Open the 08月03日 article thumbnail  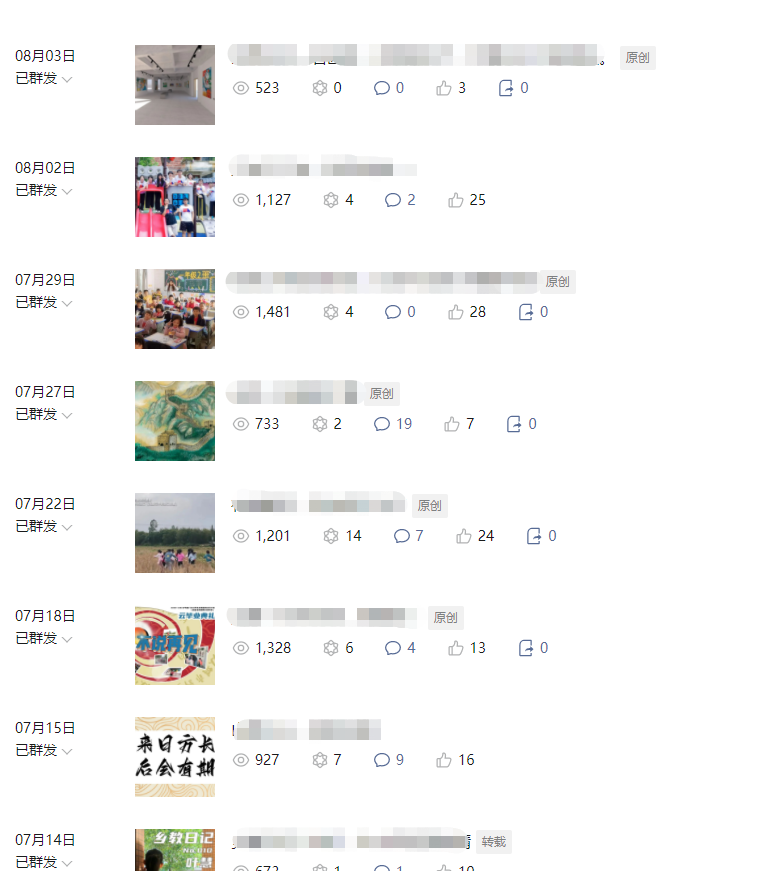pos(174,85)
